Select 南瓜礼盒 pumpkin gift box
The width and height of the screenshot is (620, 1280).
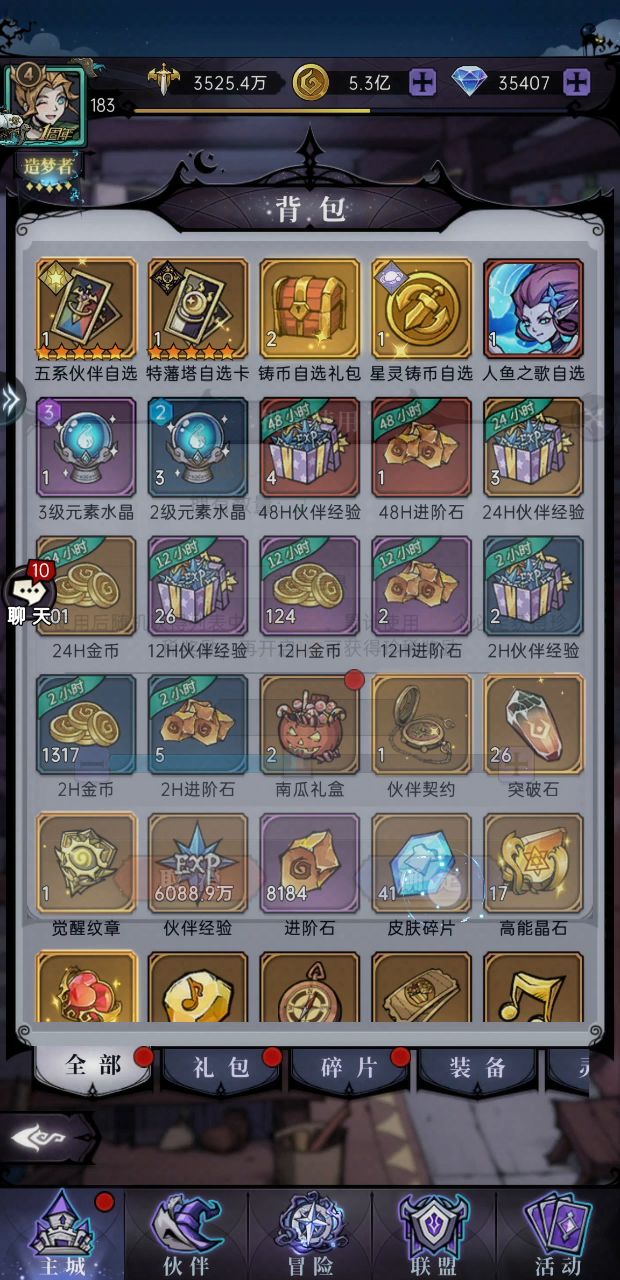click(310, 724)
